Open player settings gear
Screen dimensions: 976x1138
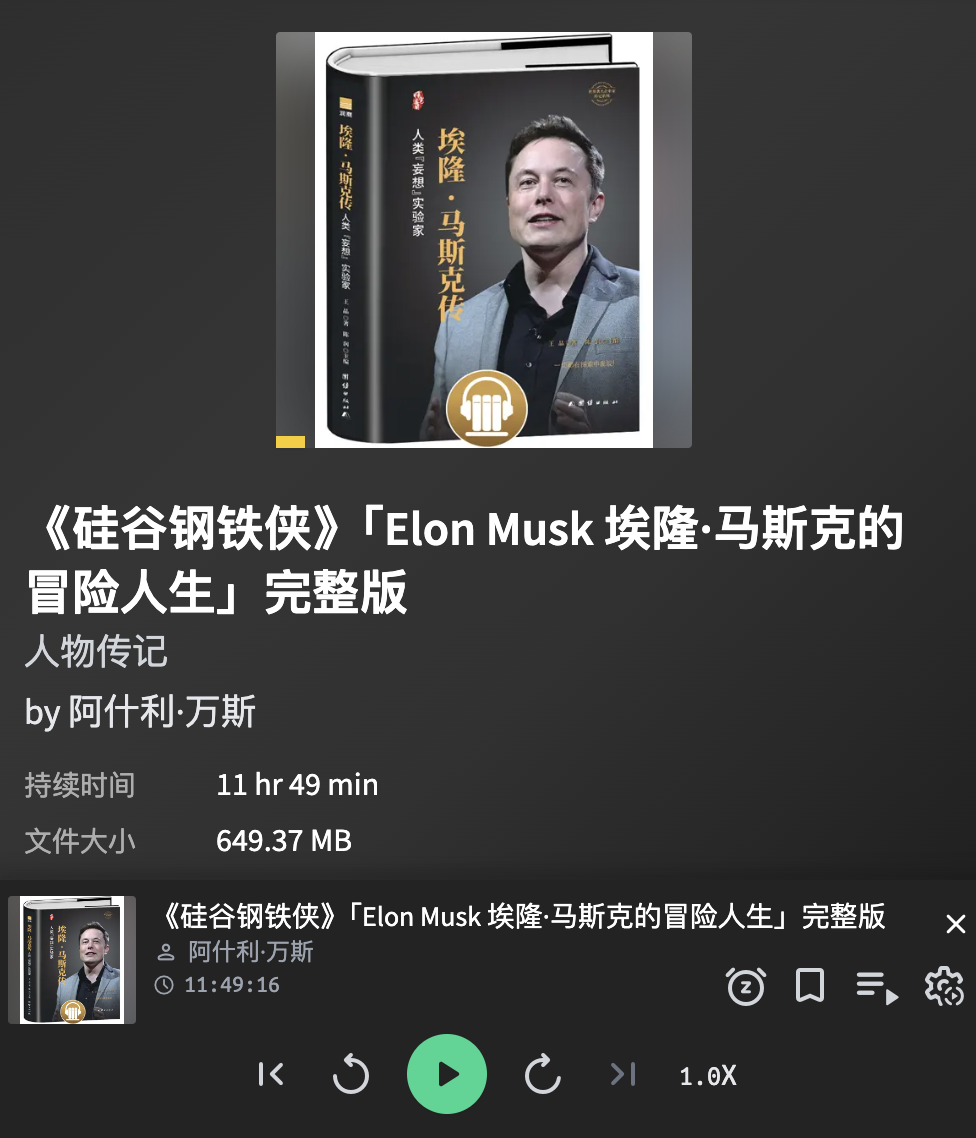tap(943, 987)
